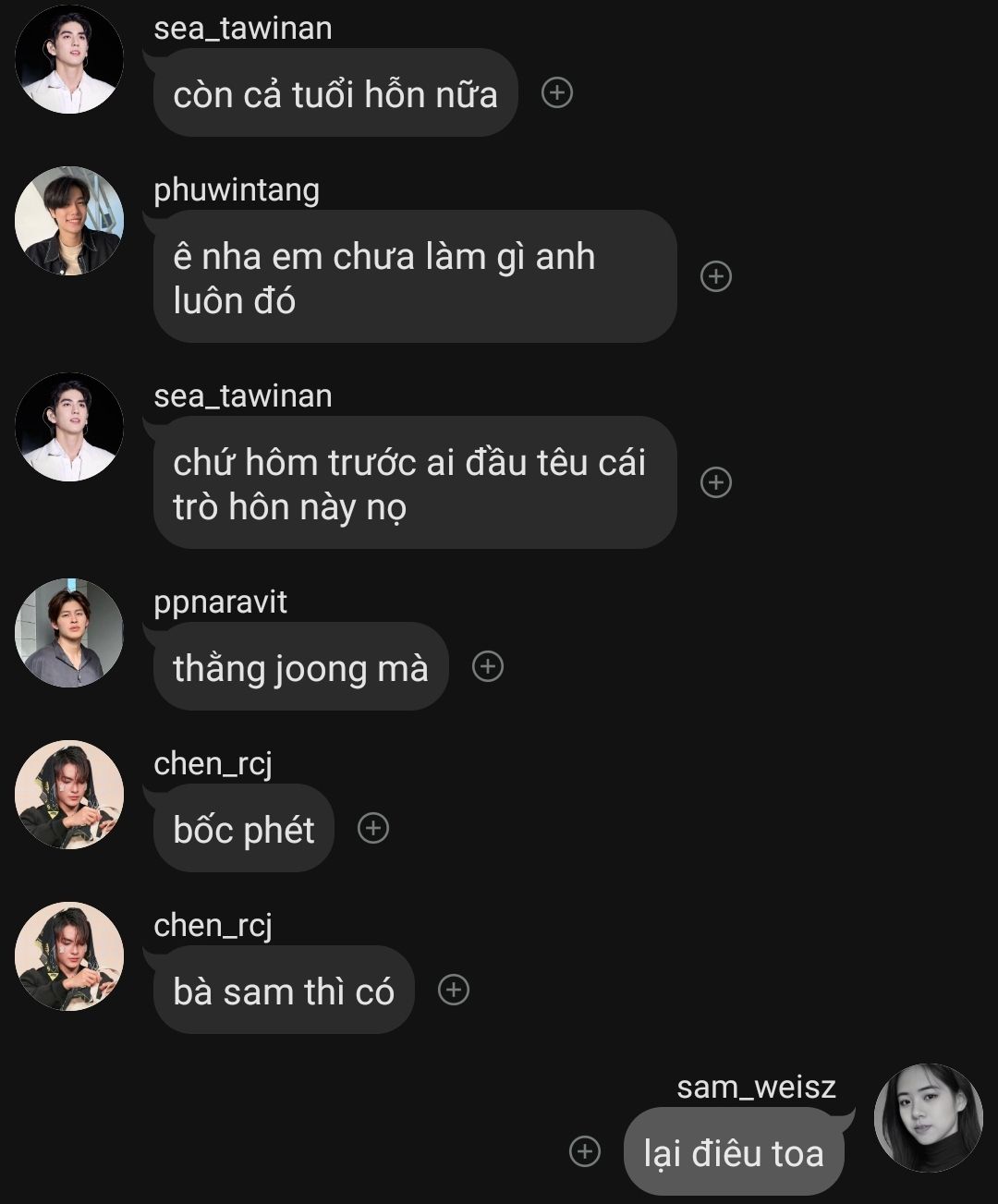The image size is (998, 1204).
Task: Tap plus icon beside "chứ hôm trước ai" message
Action: (716, 482)
